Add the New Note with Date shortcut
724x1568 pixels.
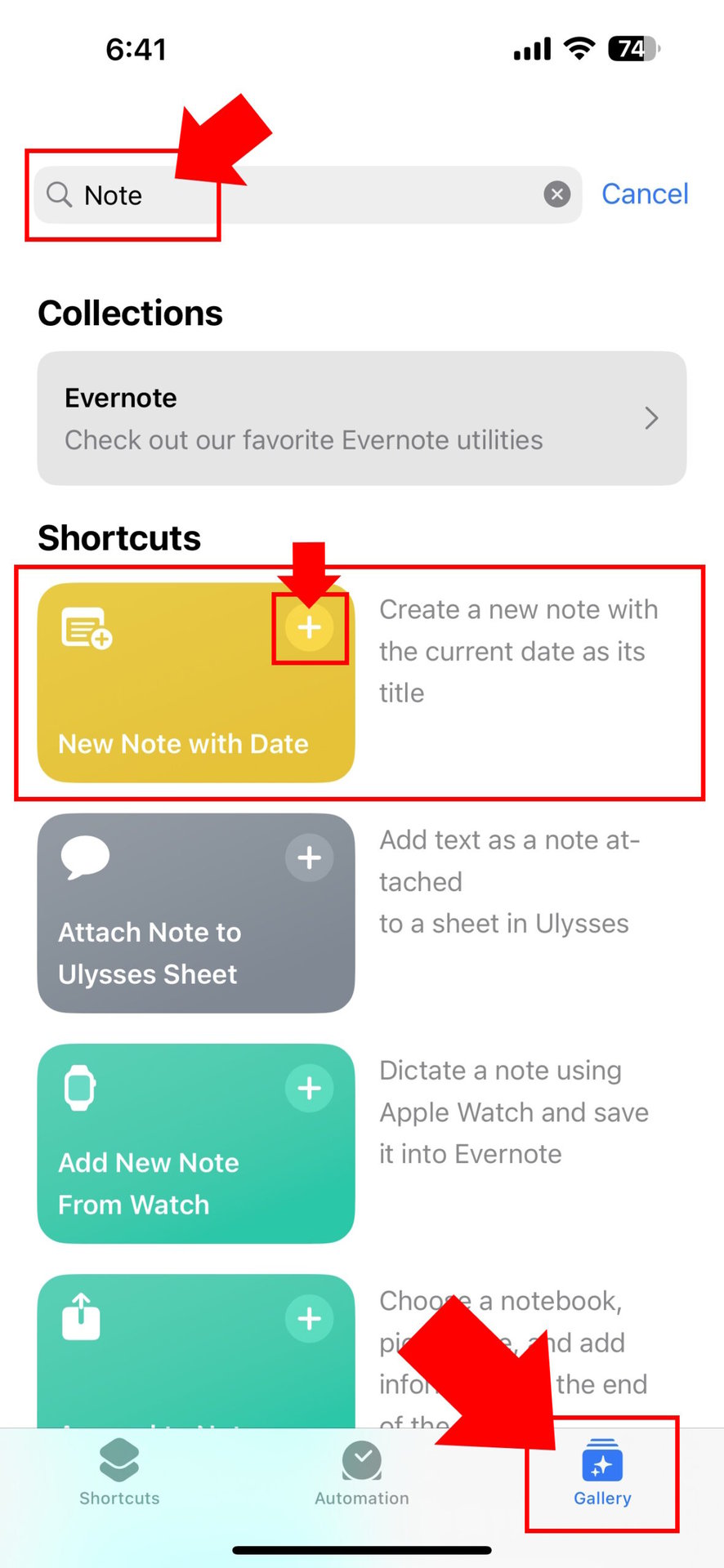[x=309, y=627]
